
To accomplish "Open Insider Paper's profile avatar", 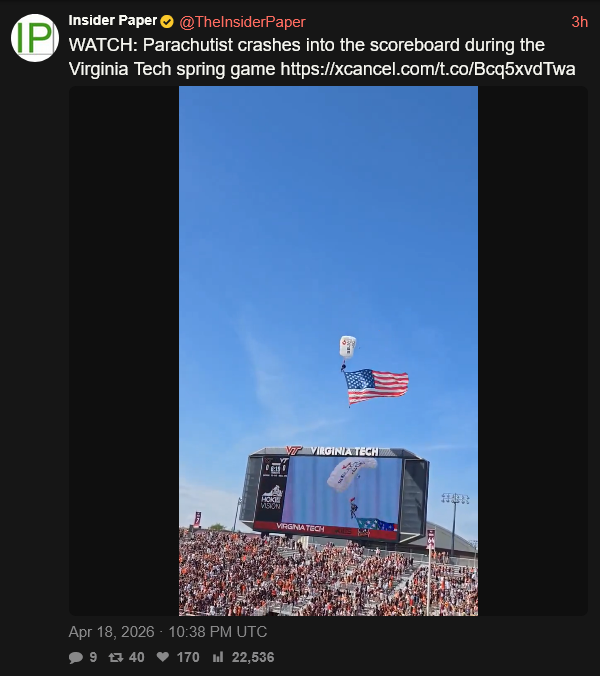I will [34, 38].
